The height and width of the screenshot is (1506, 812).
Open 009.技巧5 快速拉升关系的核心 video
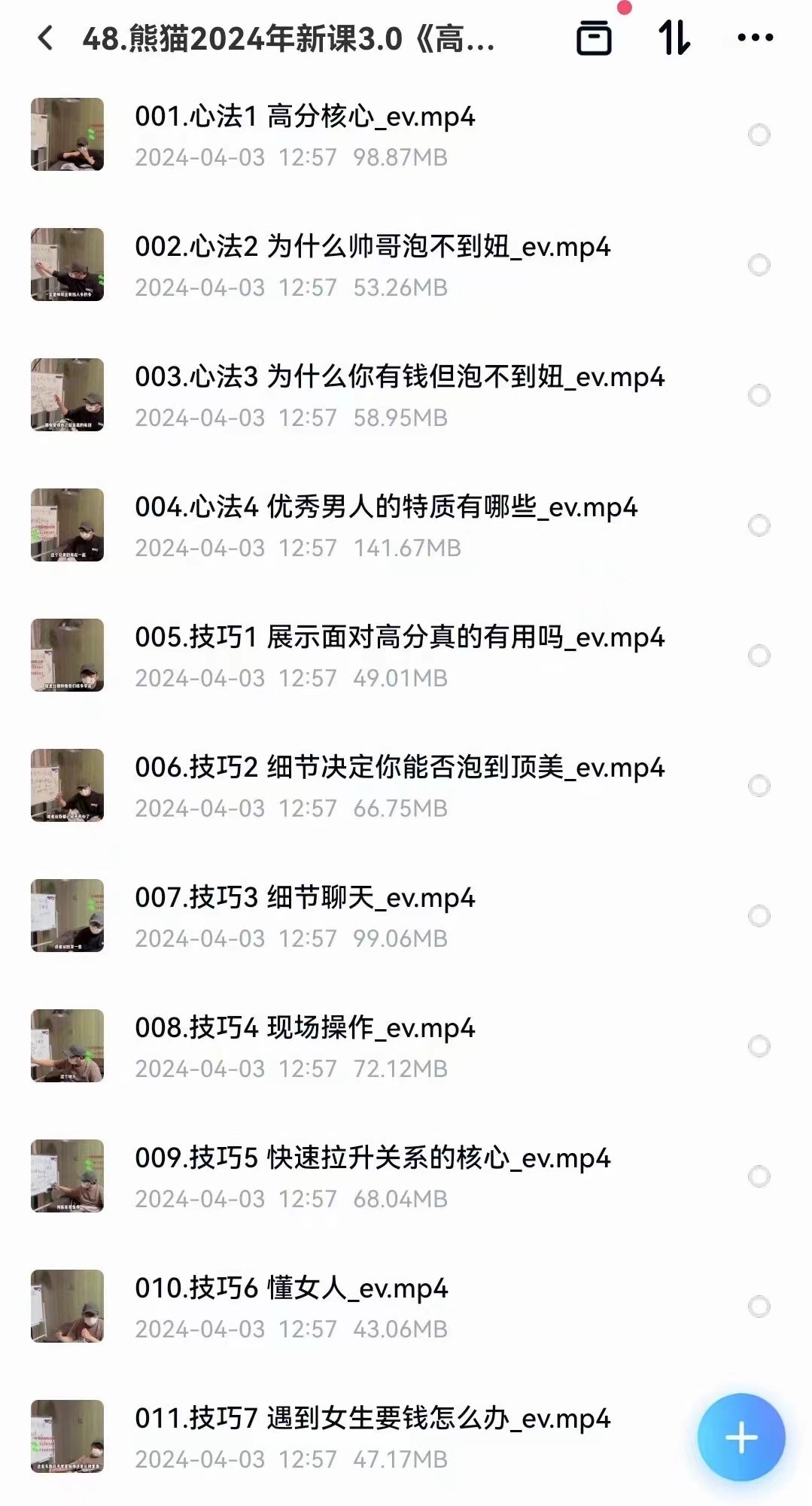tap(373, 1159)
